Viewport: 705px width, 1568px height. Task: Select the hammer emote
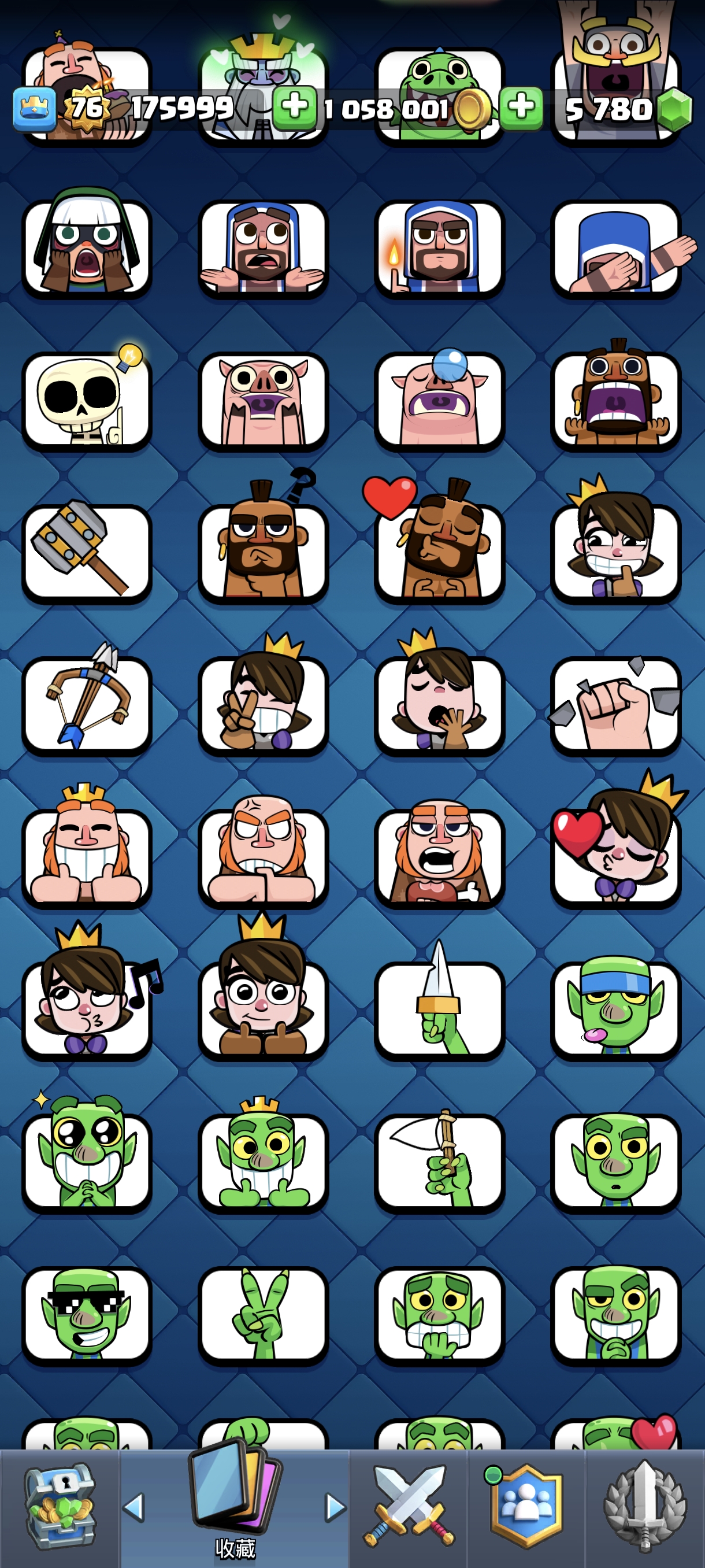86,553
